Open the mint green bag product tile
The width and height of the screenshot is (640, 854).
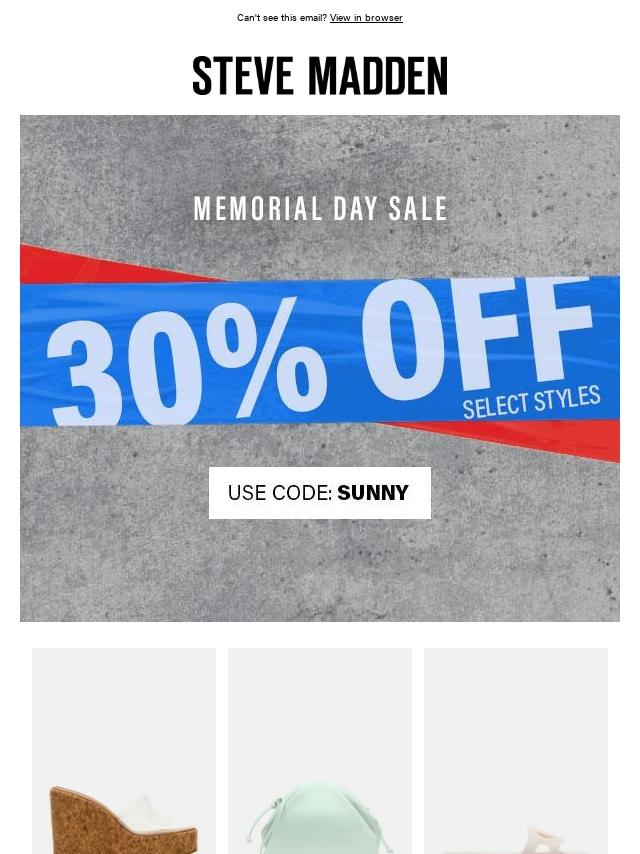(320, 751)
